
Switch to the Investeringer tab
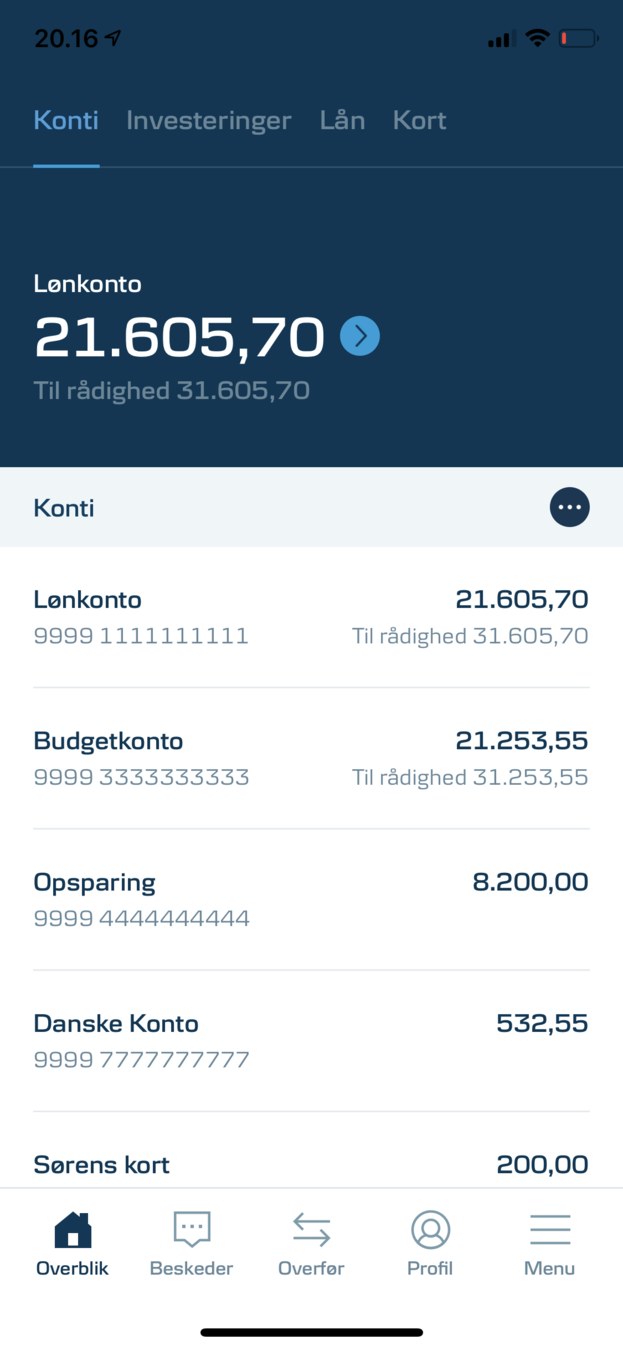click(208, 121)
